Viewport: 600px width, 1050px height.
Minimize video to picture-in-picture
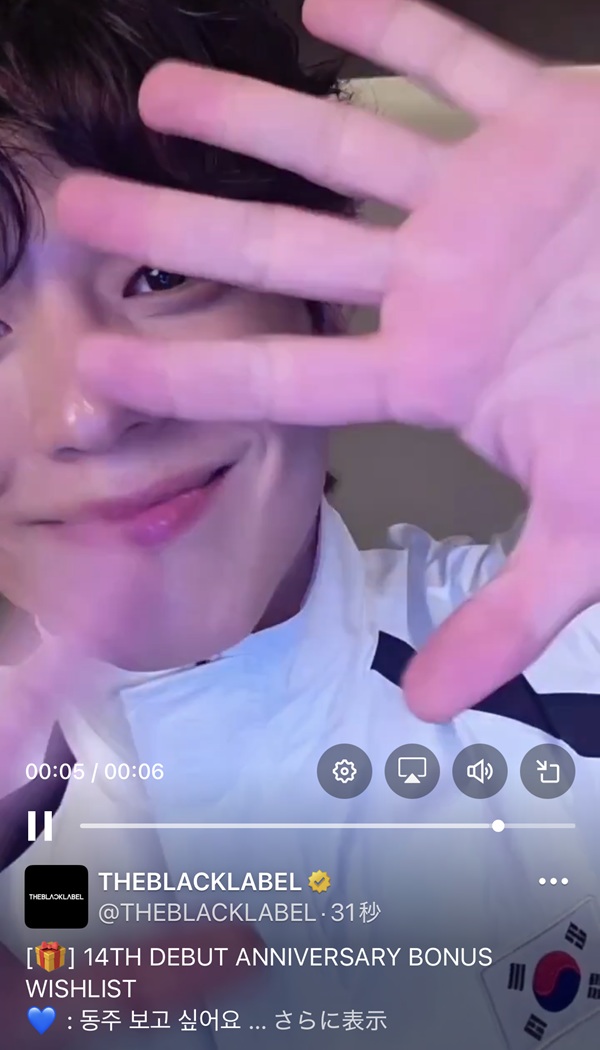coord(547,771)
